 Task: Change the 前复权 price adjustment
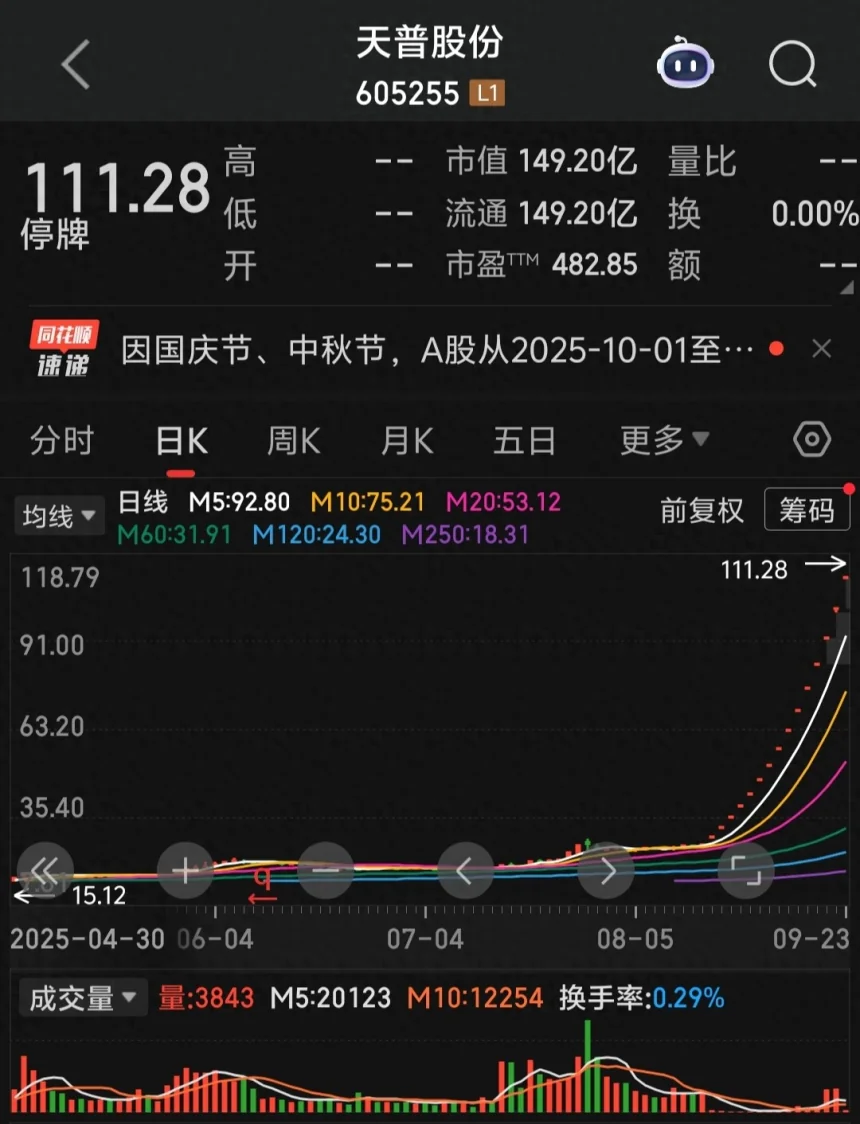702,511
